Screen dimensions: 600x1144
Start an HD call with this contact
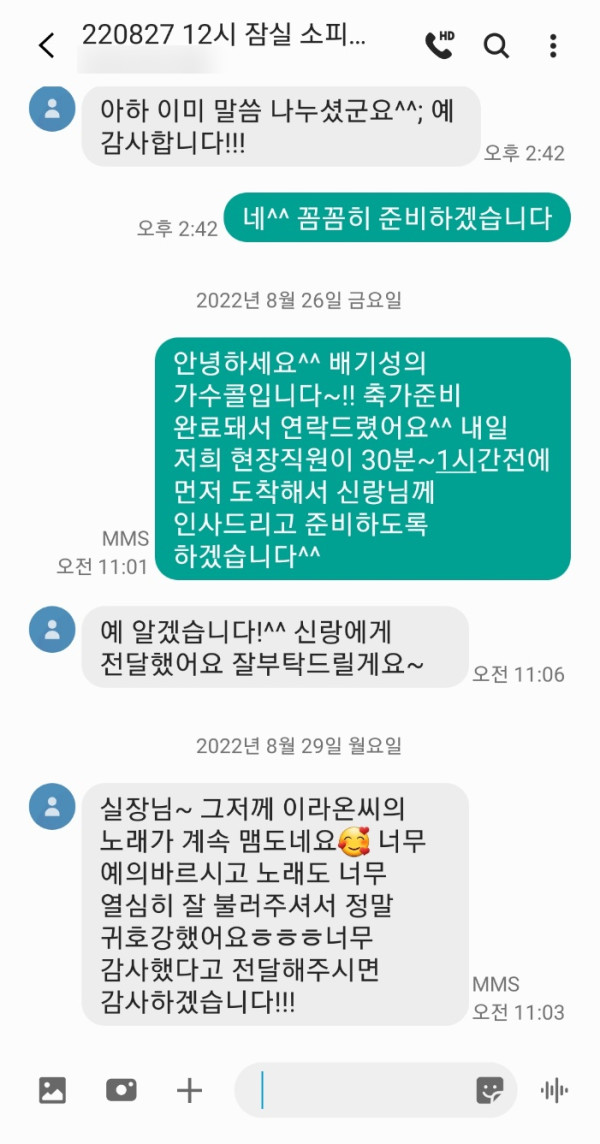pos(439,44)
